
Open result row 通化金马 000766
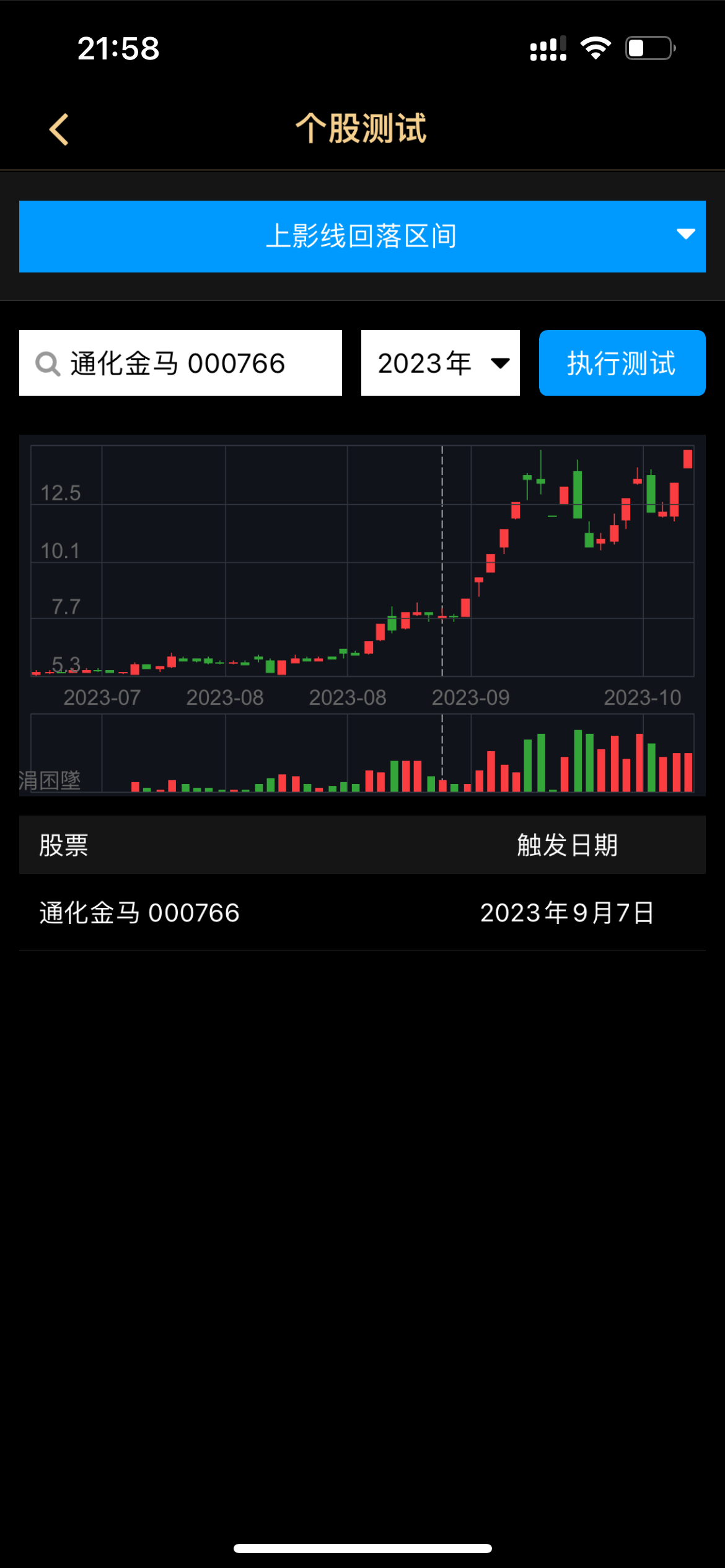coord(362,913)
